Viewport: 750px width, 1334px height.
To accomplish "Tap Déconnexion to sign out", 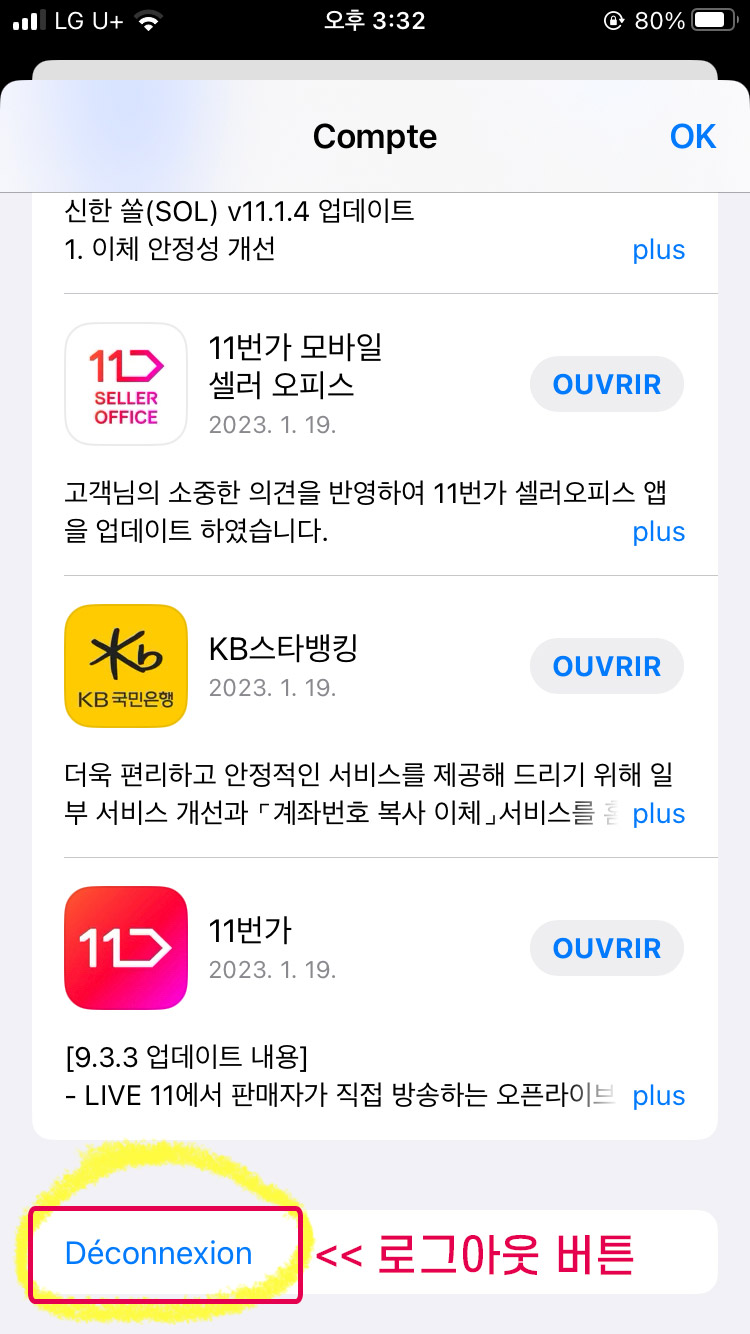I will (158, 1253).
